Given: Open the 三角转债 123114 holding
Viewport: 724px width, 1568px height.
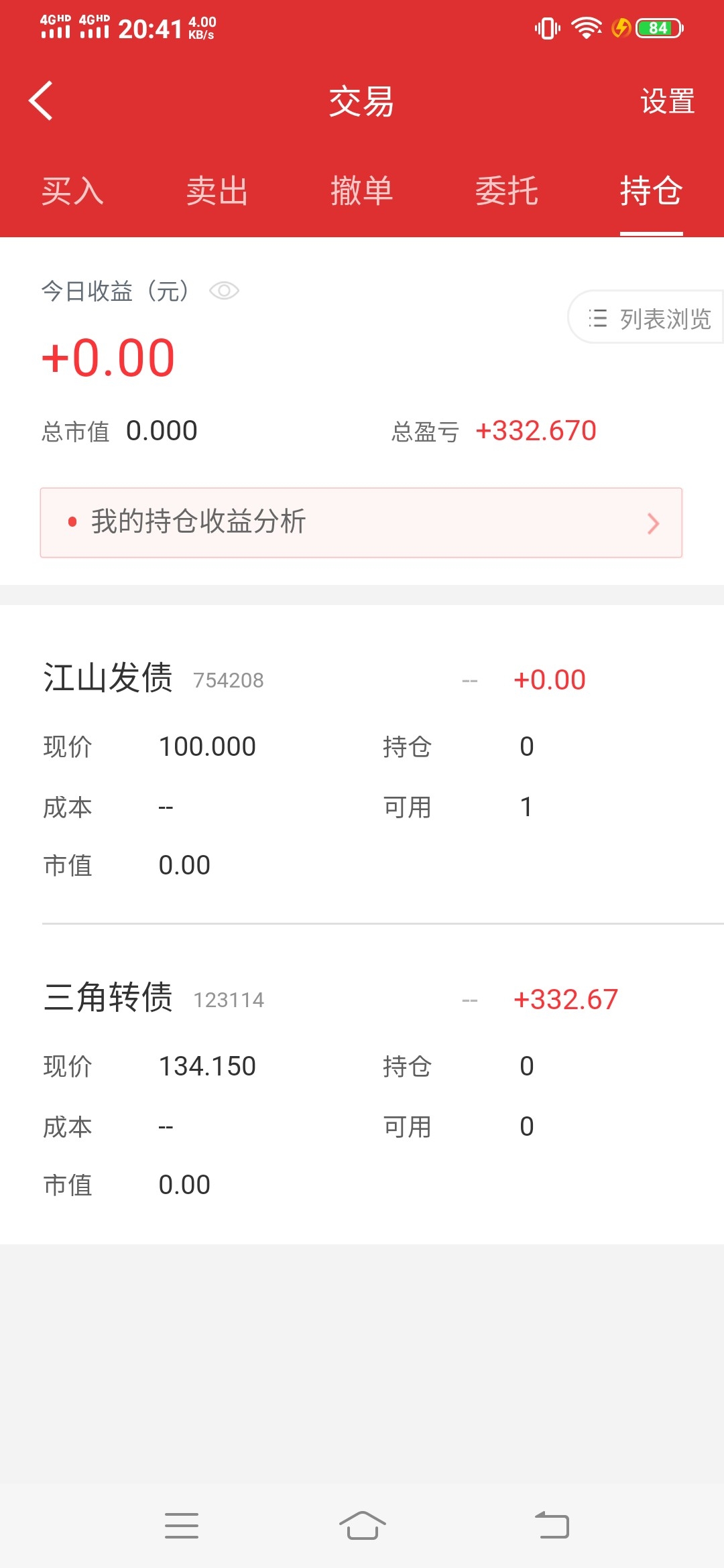Looking at the screenshot, I should (362, 1084).
